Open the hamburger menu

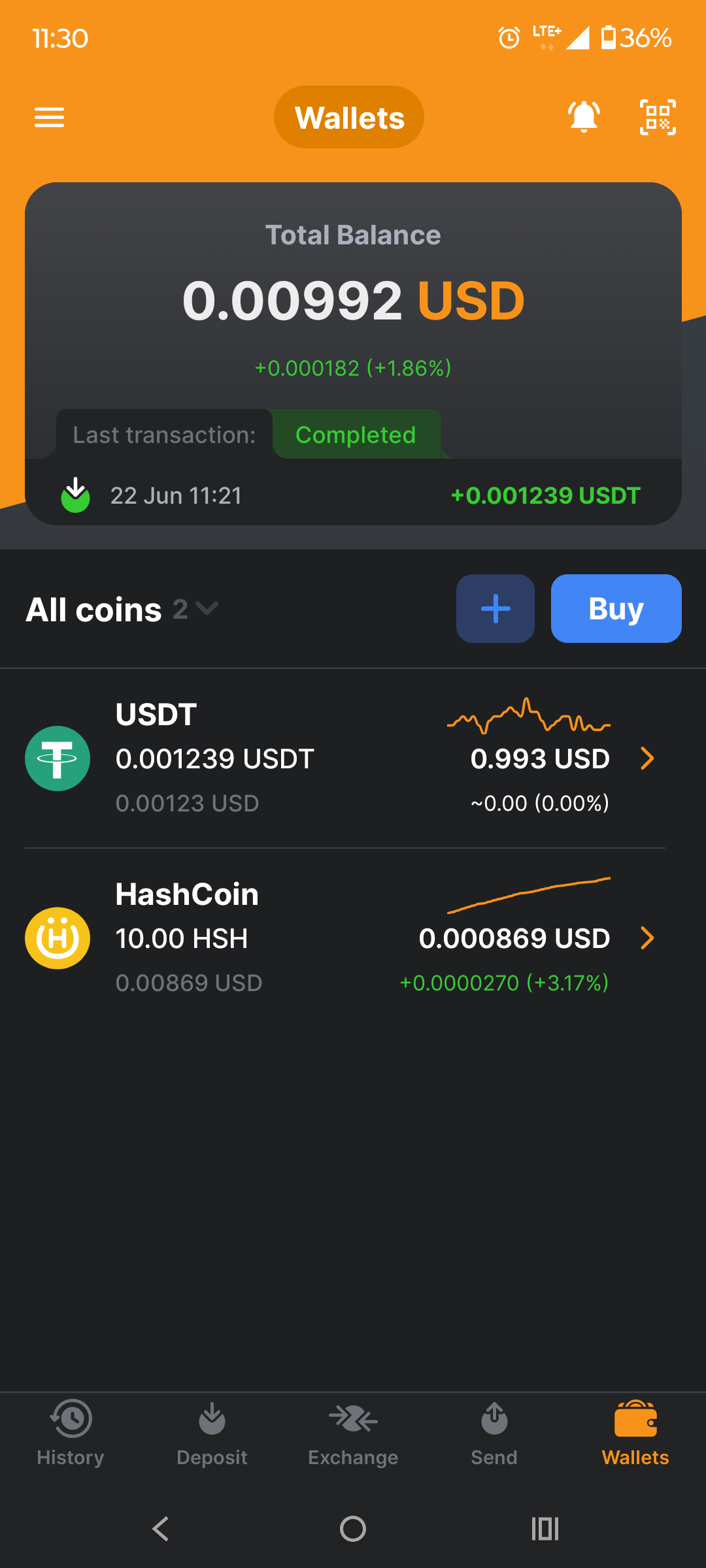(49, 118)
